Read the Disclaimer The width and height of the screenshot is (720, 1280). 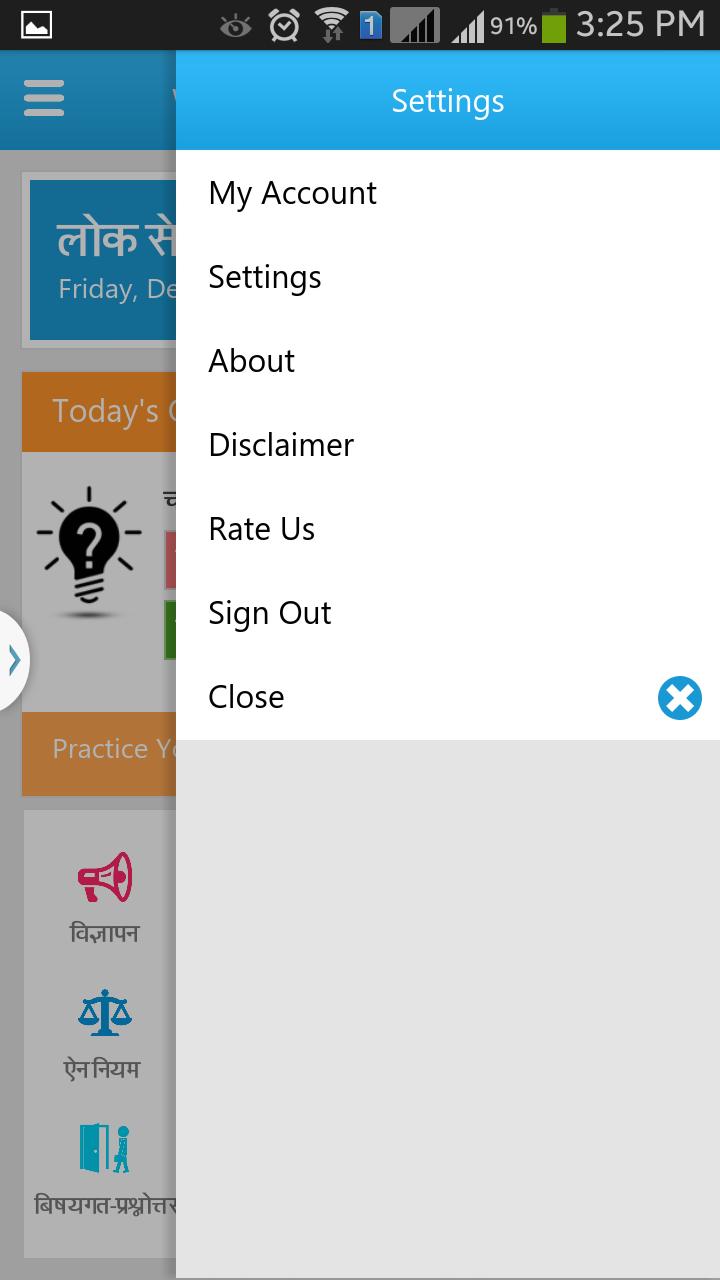tap(281, 445)
